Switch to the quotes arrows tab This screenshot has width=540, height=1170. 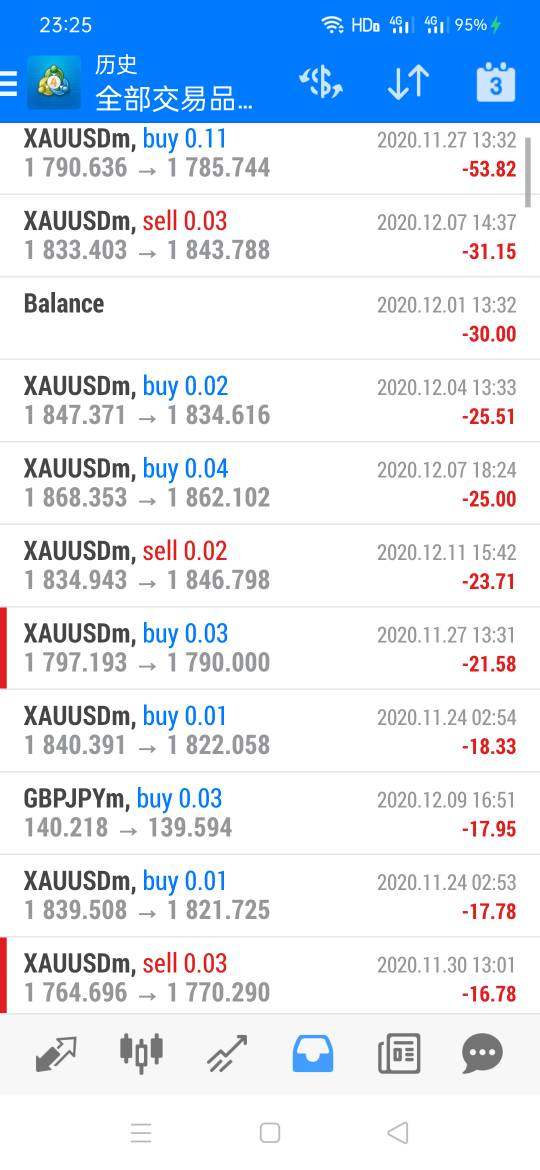(x=56, y=1054)
